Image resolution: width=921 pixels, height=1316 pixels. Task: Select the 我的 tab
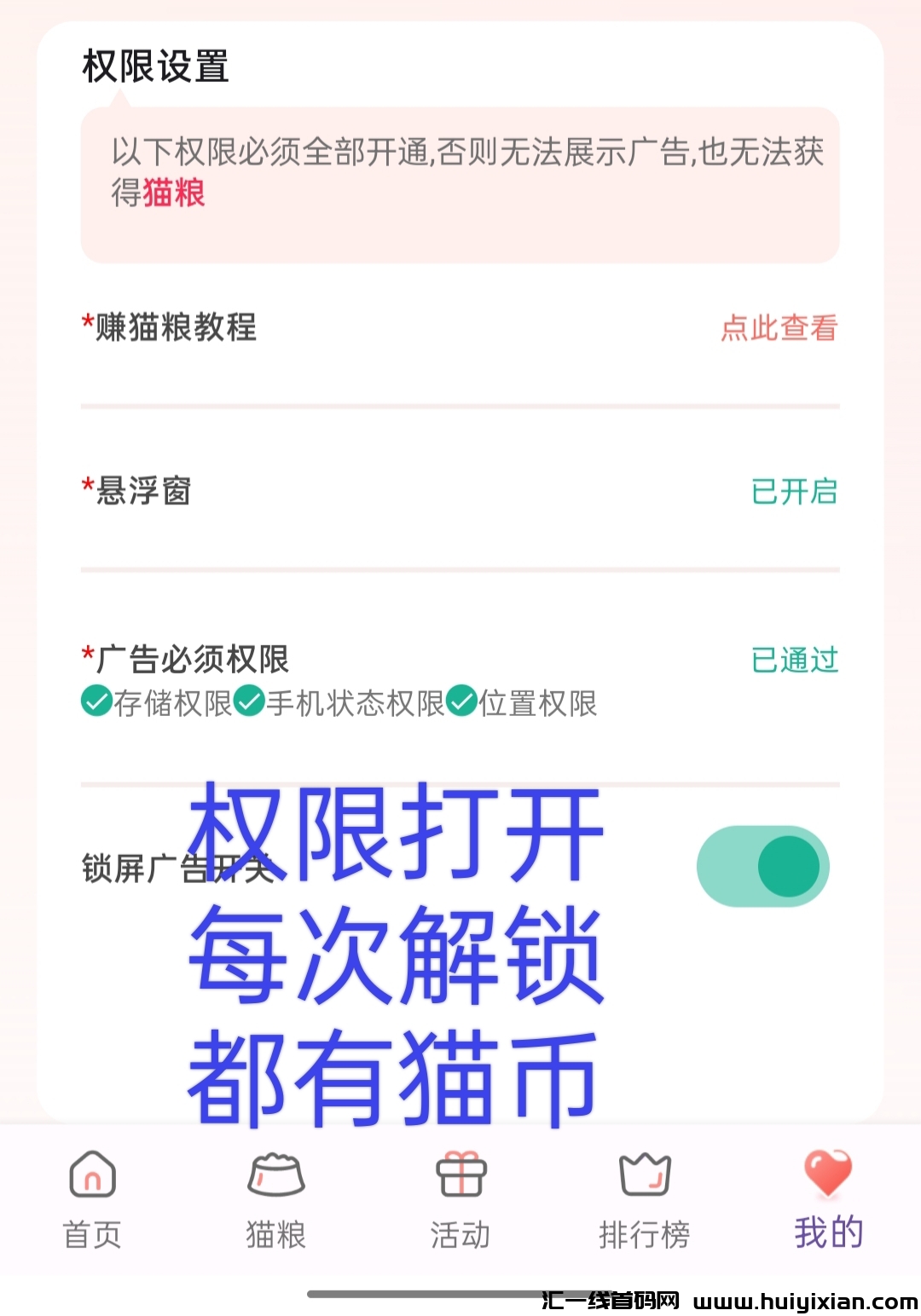click(828, 1198)
